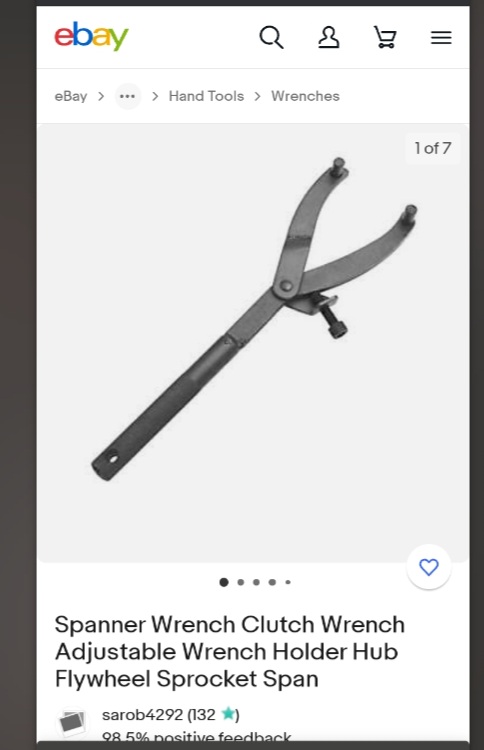This screenshot has height=750, width=484.
Task: Open the Hand Tools breadcrumb
Action: (206, 96)
